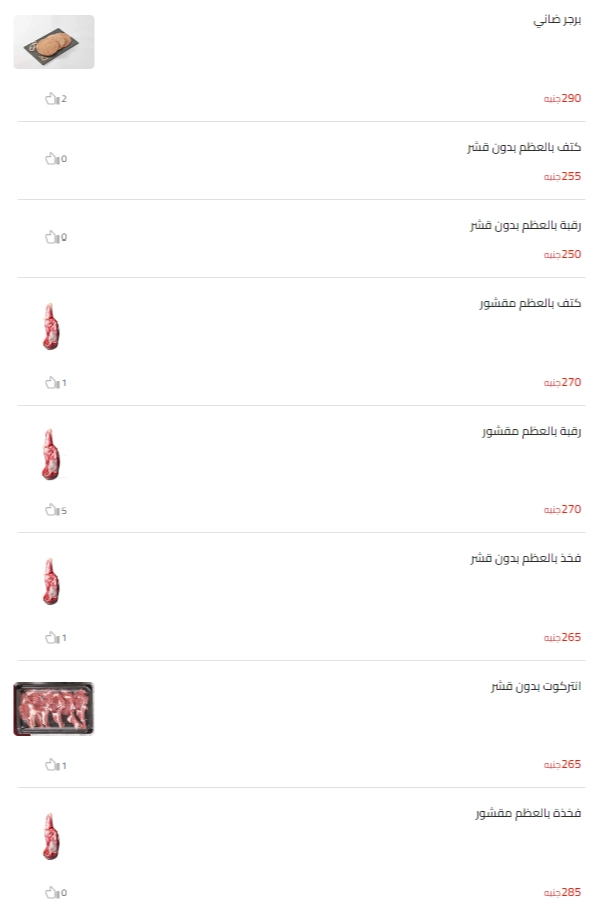Open the انتركوت بدون قشر photo
This screenshot has height=909, width=600.
(x=54, y=709)
